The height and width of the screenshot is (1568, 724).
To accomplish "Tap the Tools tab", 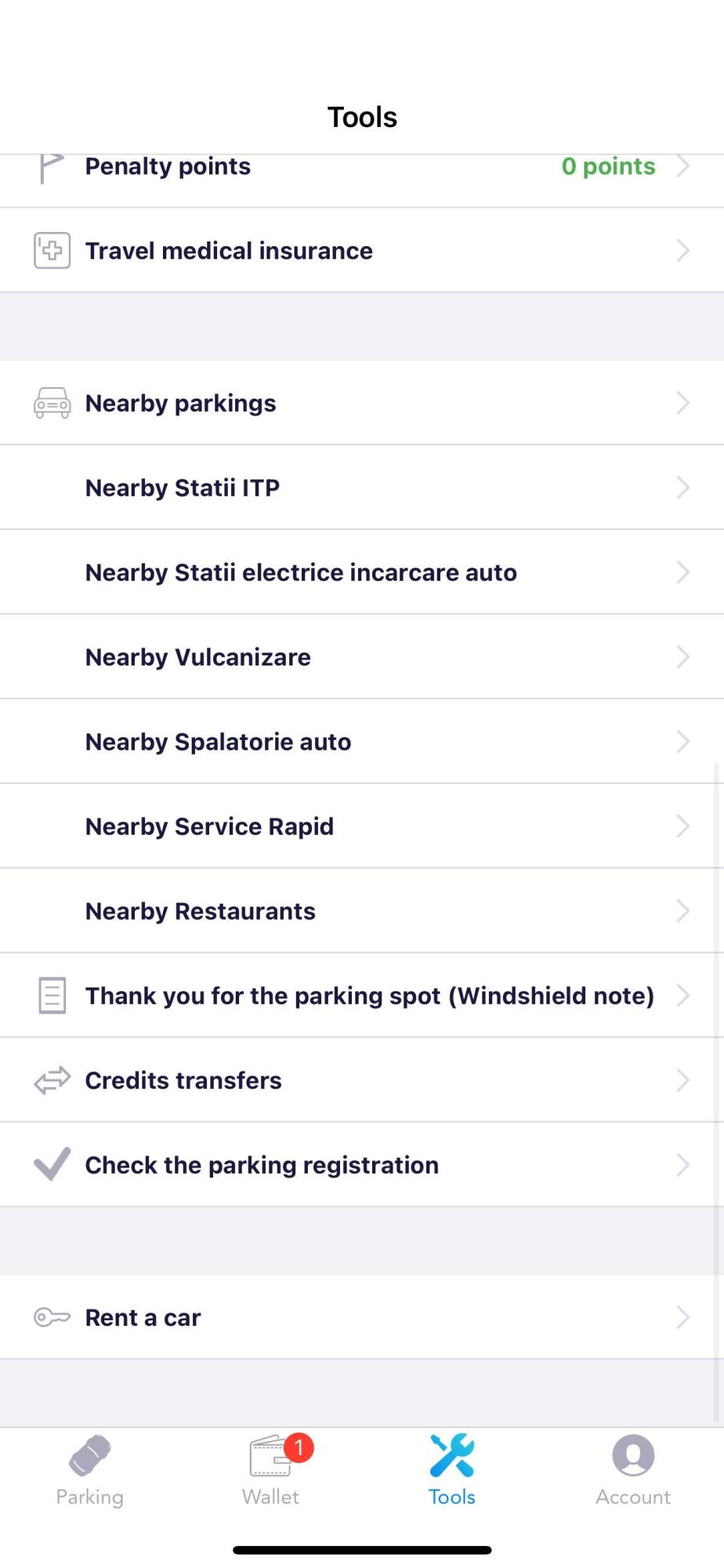I will click(x=452, y=1471).
